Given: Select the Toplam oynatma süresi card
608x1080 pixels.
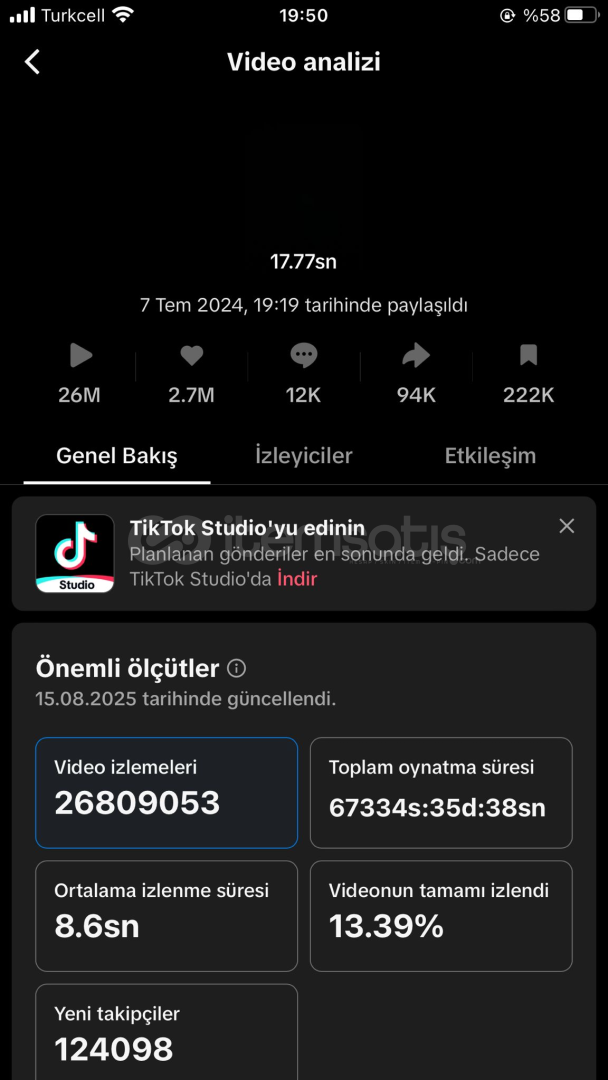Looking at the screenshot, I should pos(441,793).
